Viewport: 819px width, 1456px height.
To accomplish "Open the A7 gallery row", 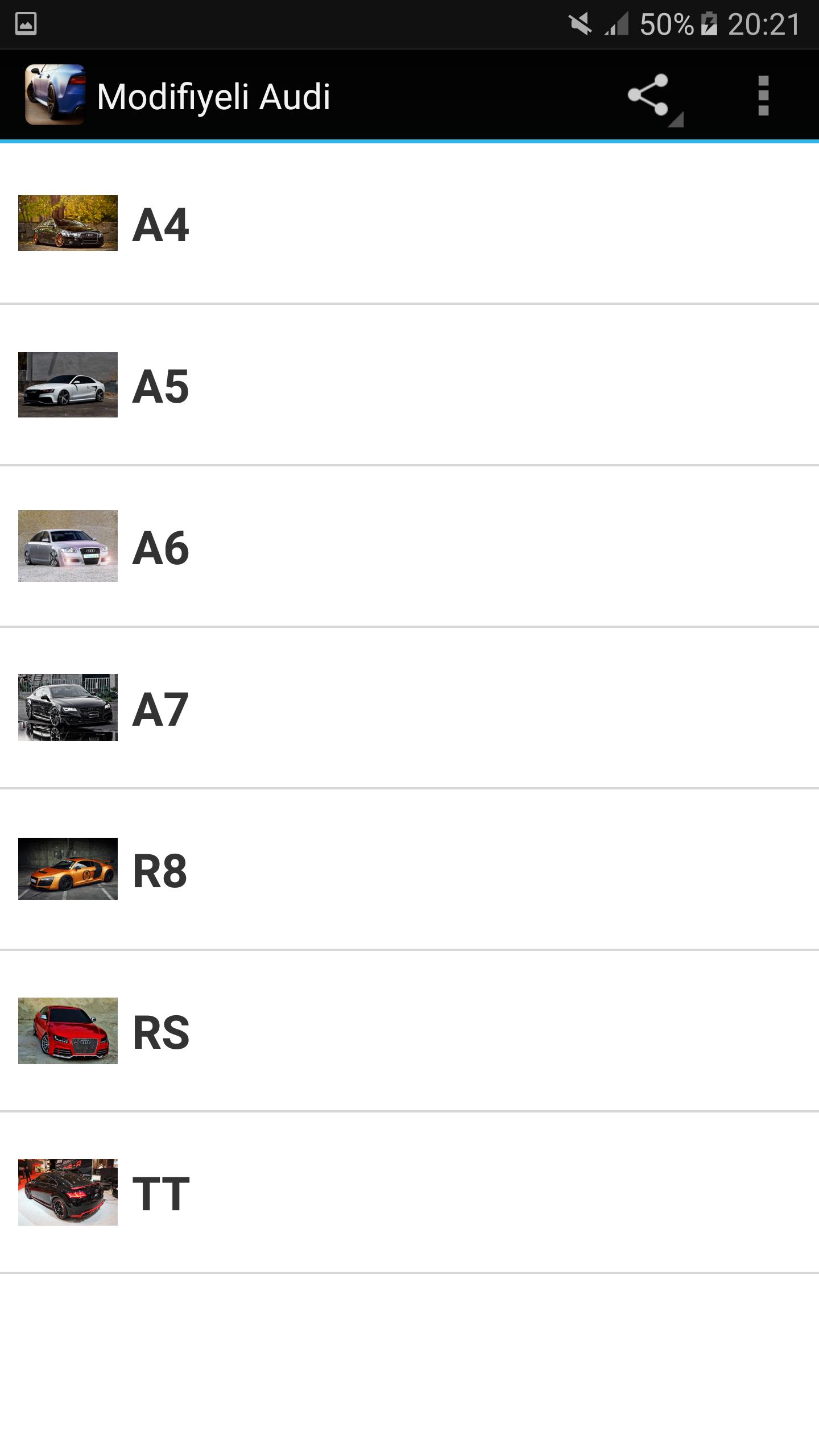I will pos(409,708).
